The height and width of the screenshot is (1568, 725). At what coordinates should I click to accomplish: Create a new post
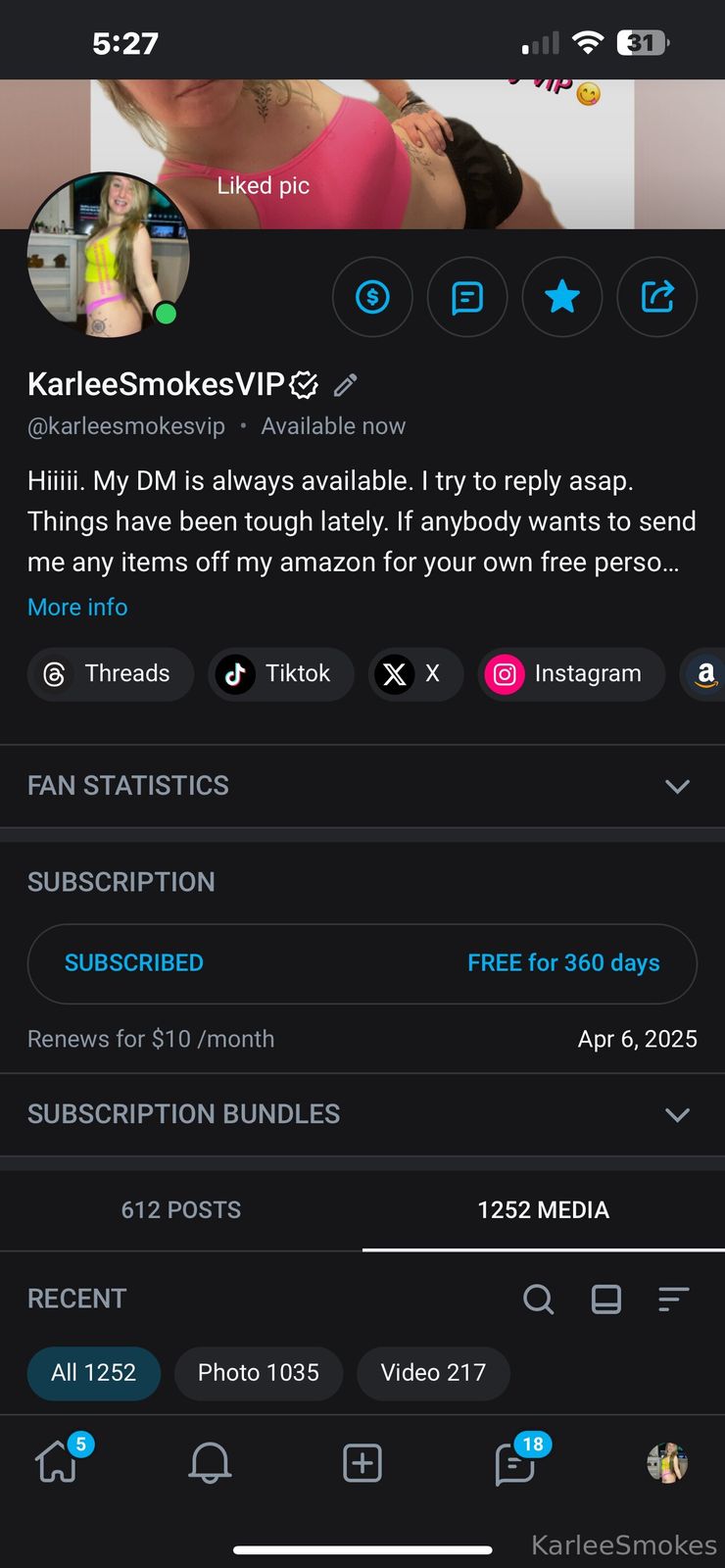click(362, 1463)
